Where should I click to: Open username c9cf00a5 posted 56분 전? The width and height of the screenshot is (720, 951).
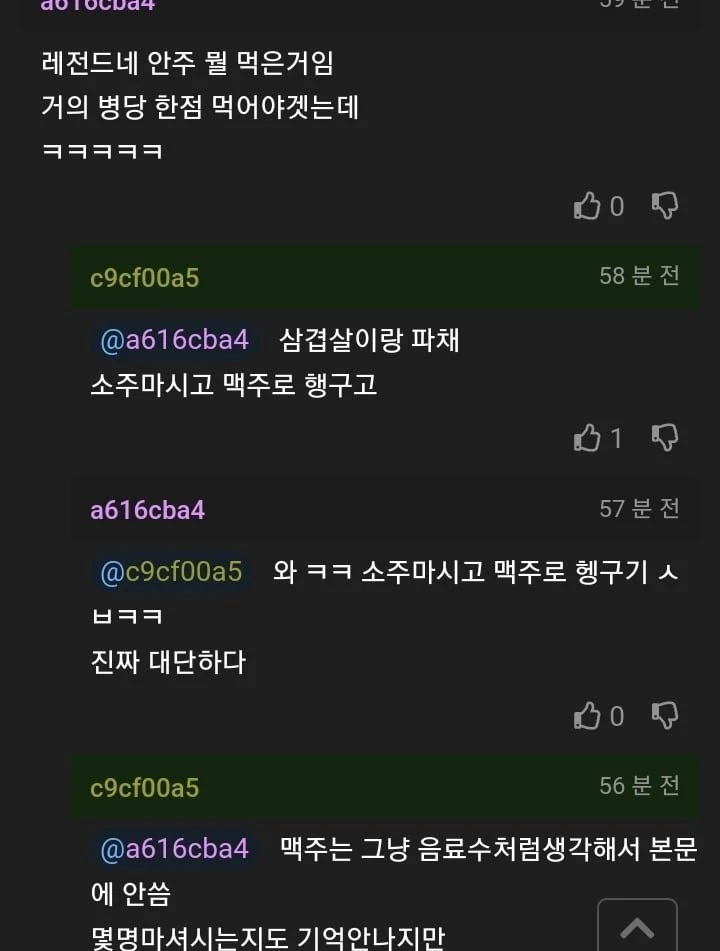(x=144, y=788)
